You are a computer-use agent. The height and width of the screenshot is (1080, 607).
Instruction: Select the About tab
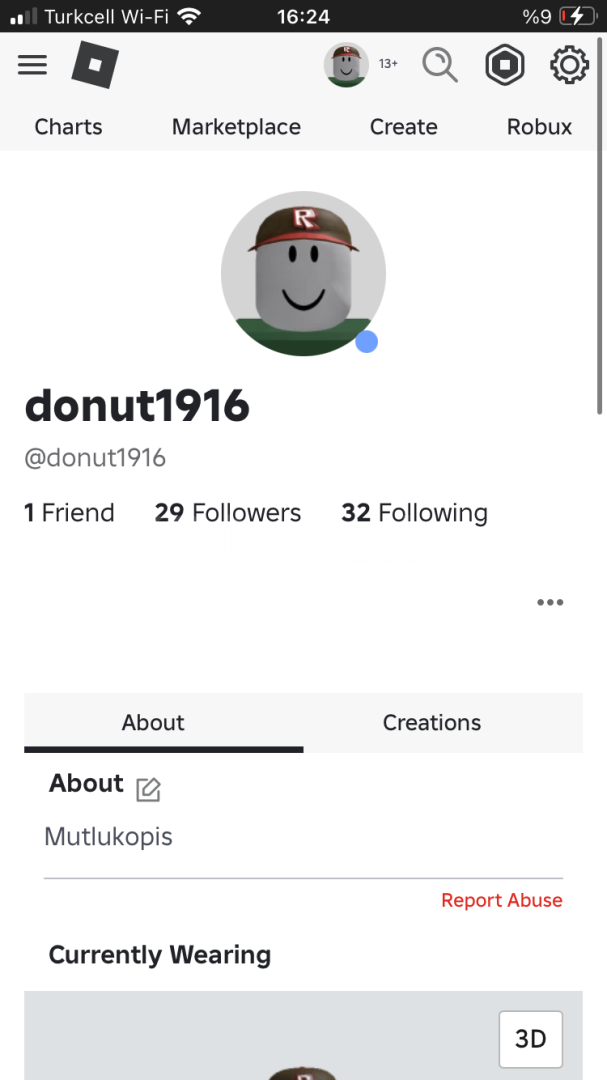tap(153, 723)
